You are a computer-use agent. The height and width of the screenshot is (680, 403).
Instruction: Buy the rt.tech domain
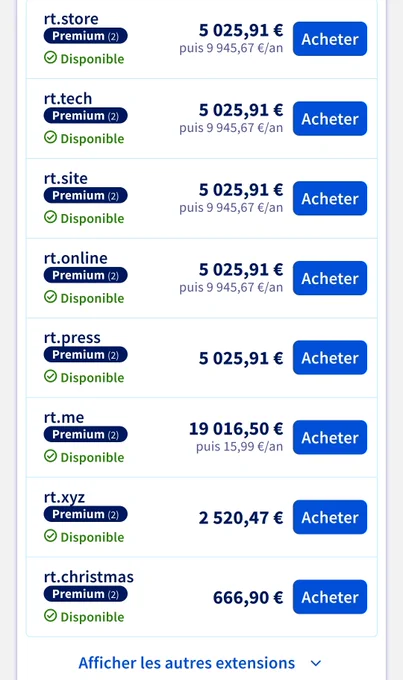coord(330,118)
